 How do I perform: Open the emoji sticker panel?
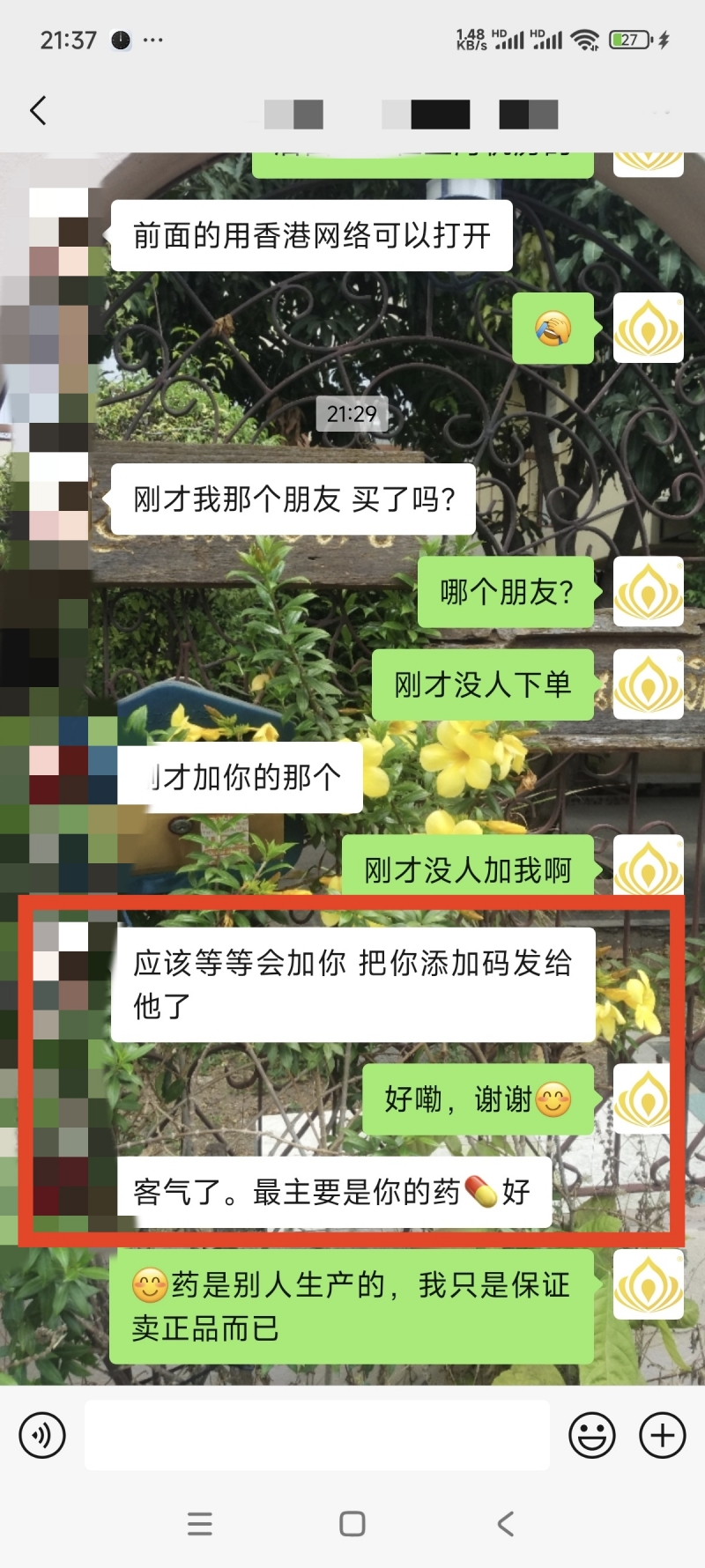[x=591, y=1435]
